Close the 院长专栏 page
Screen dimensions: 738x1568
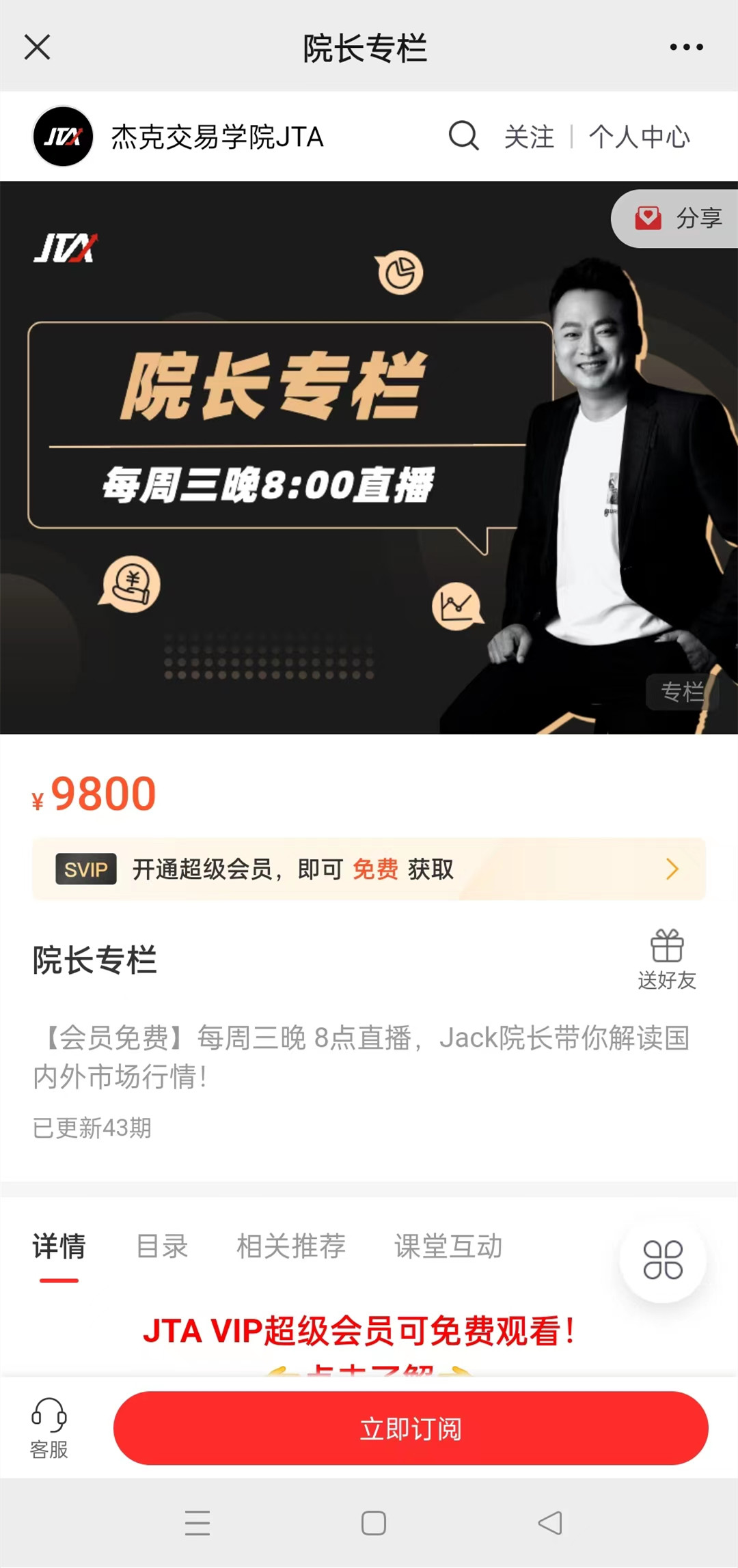click(37, 47)
